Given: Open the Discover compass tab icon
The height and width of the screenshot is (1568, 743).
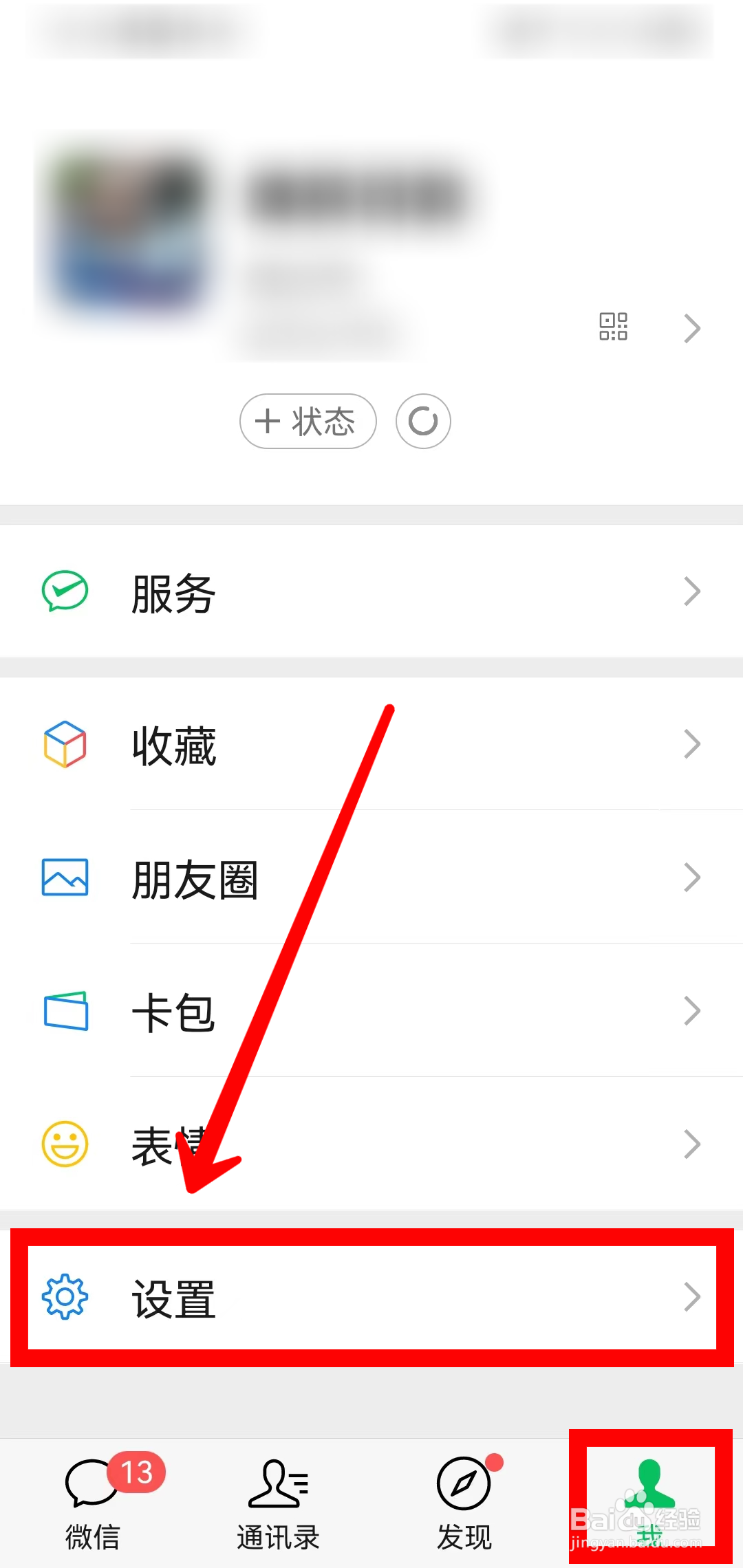Looking at the screenshot, I should [462, 1488].
